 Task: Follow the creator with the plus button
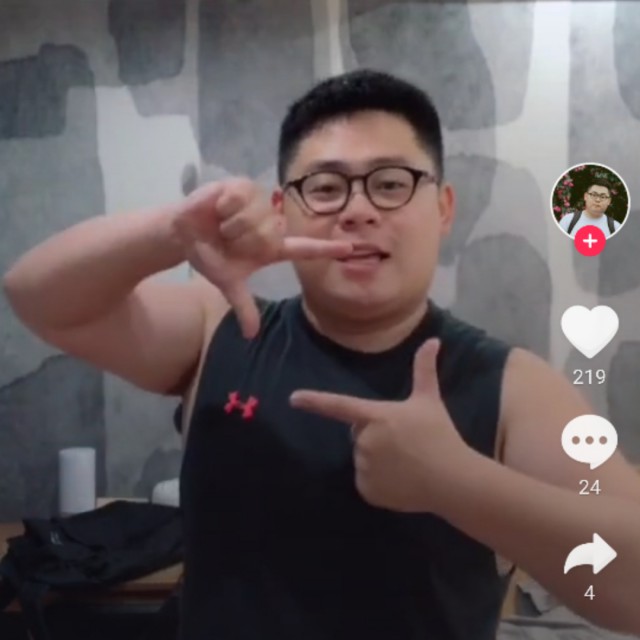tap(590, 241)
